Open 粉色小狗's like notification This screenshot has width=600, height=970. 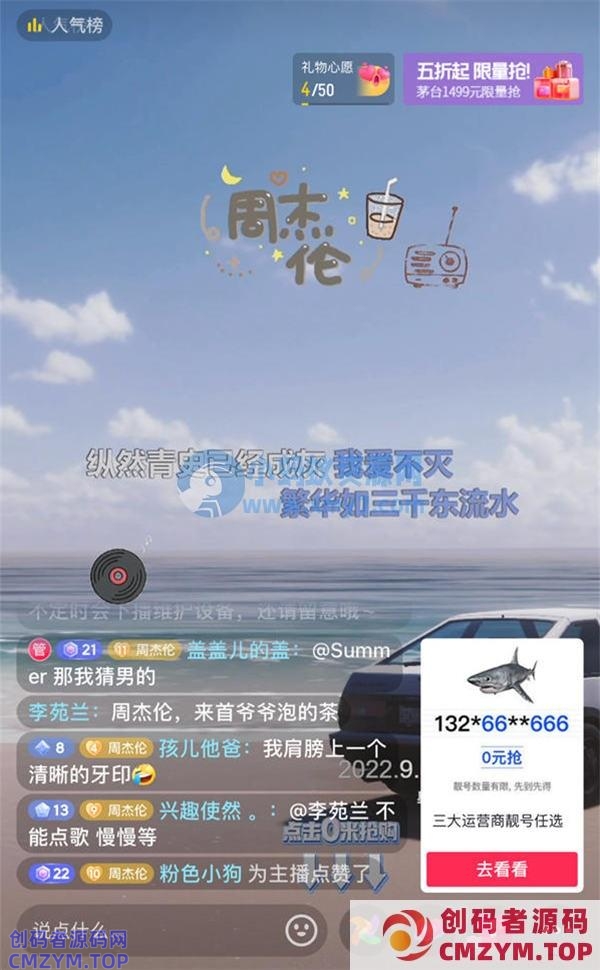(200, 873)
